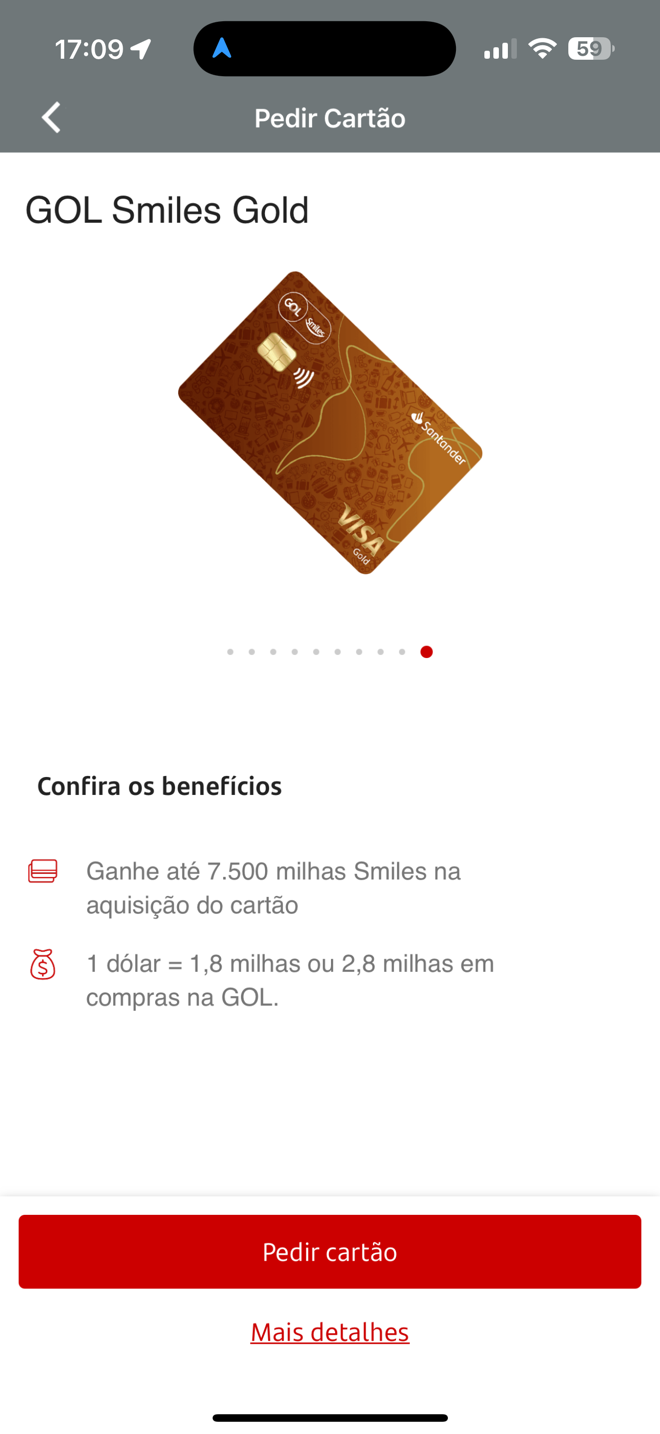Jump to the first card page dot
This screenshot has width=660, height=1434.
click(230, 652)
